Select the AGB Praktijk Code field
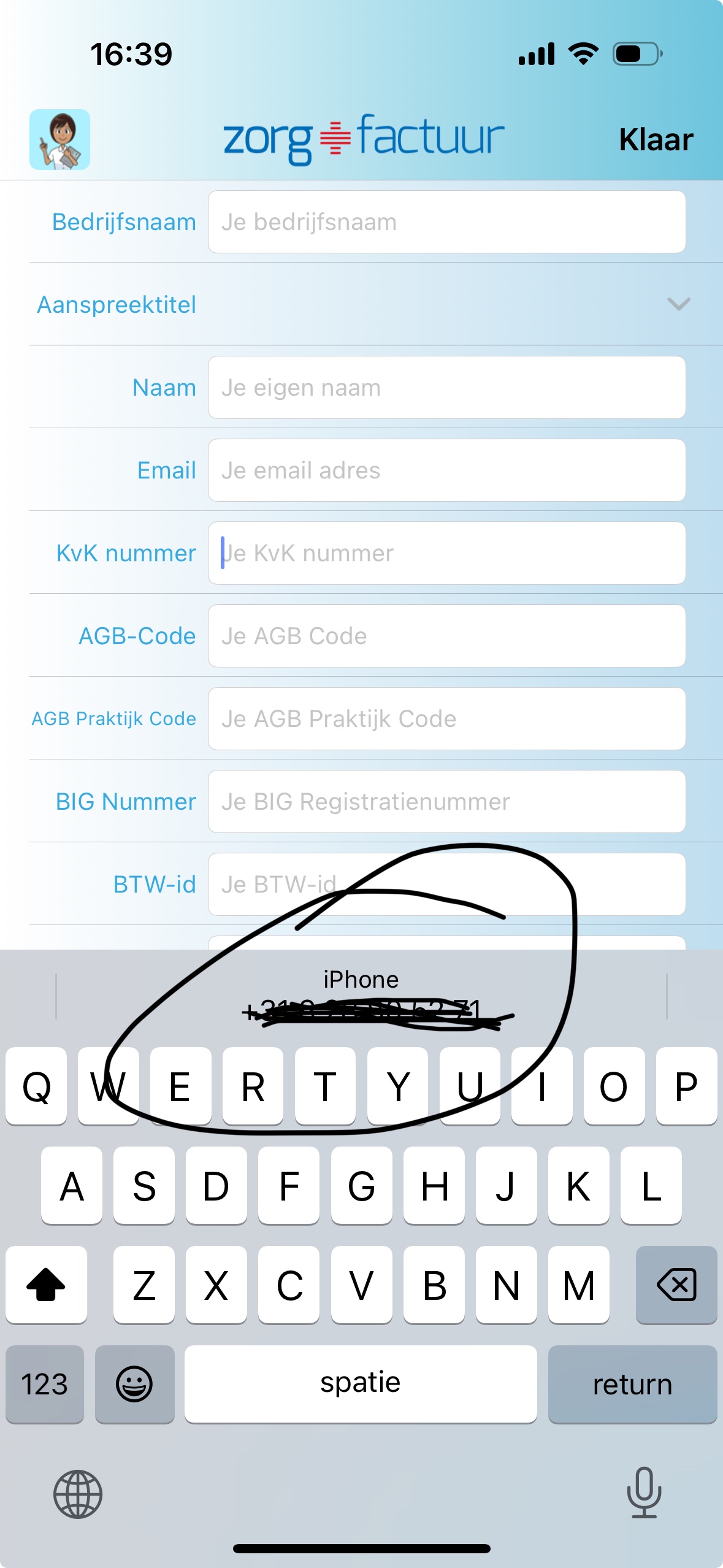 446,718
